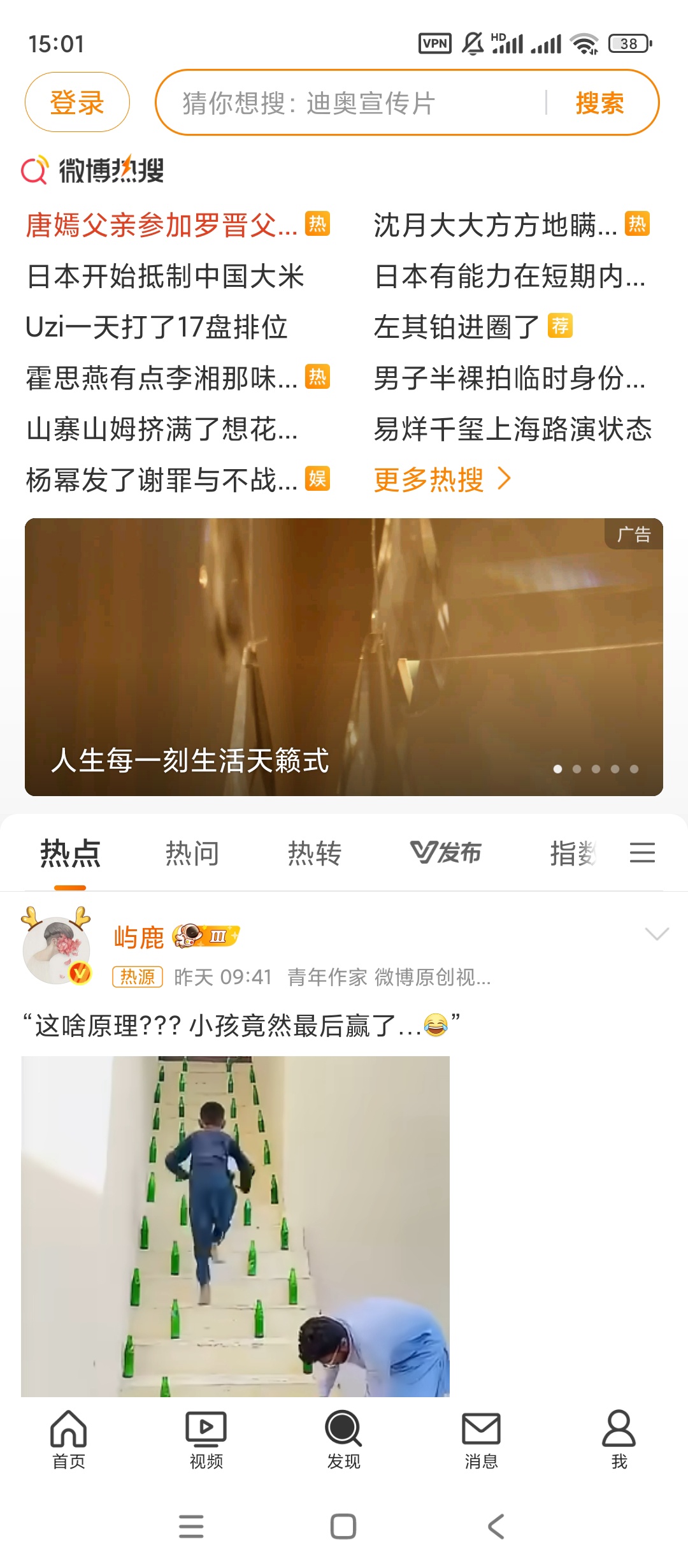Open hot search 易烊千玺上海路演状态
Viewport: 688px width, 1568px height.
(513, 429)
